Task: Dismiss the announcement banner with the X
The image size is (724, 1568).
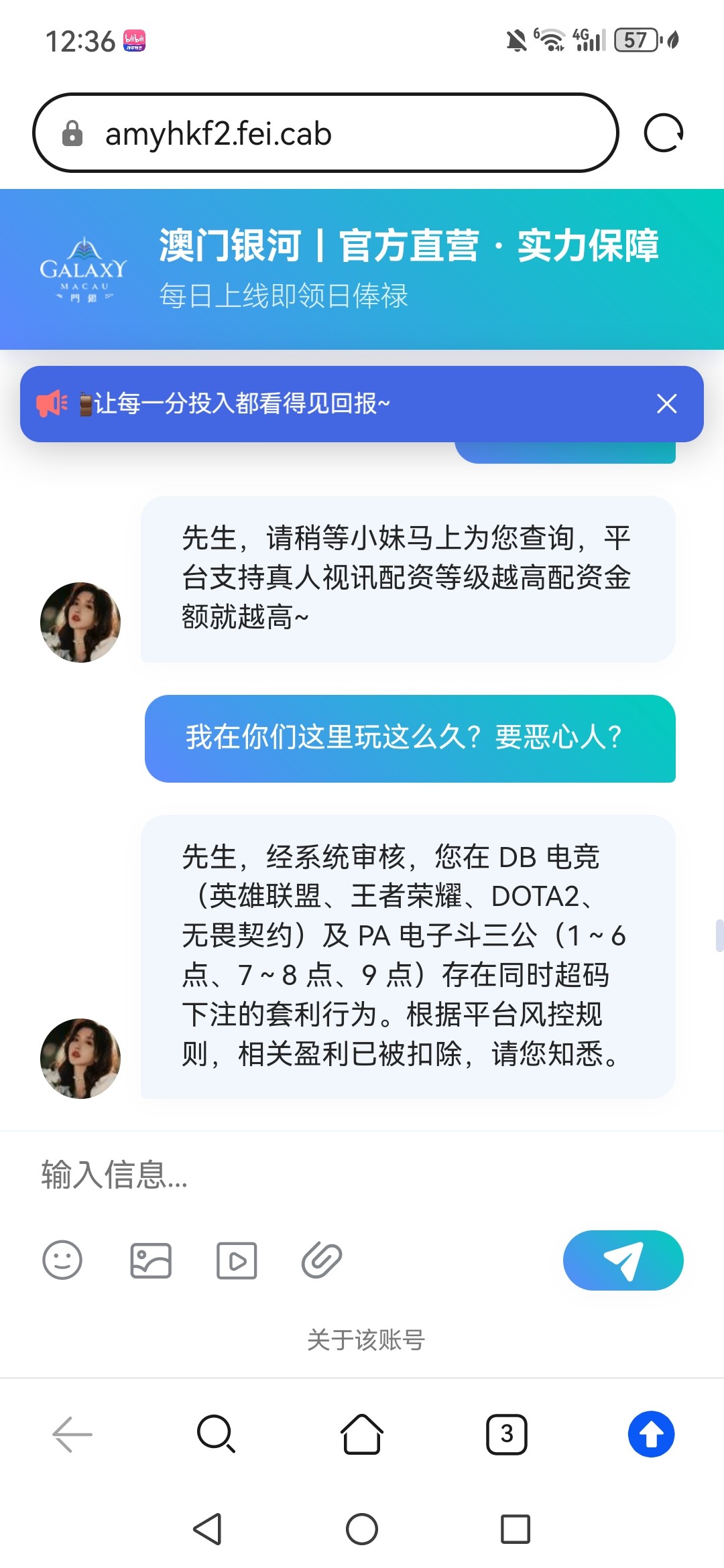Action: tap(666, 404)
